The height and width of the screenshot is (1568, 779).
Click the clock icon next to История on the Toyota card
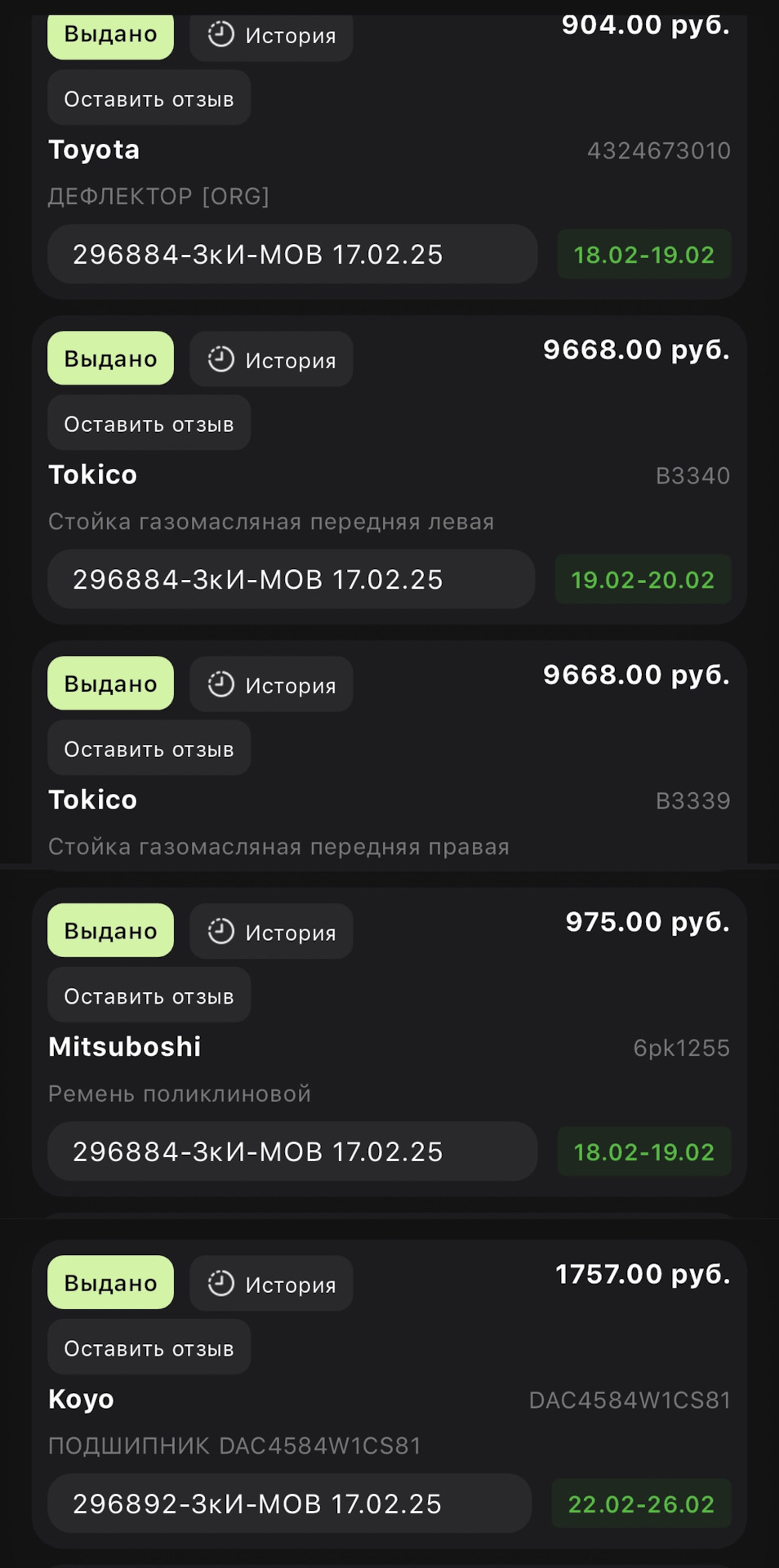220,34
